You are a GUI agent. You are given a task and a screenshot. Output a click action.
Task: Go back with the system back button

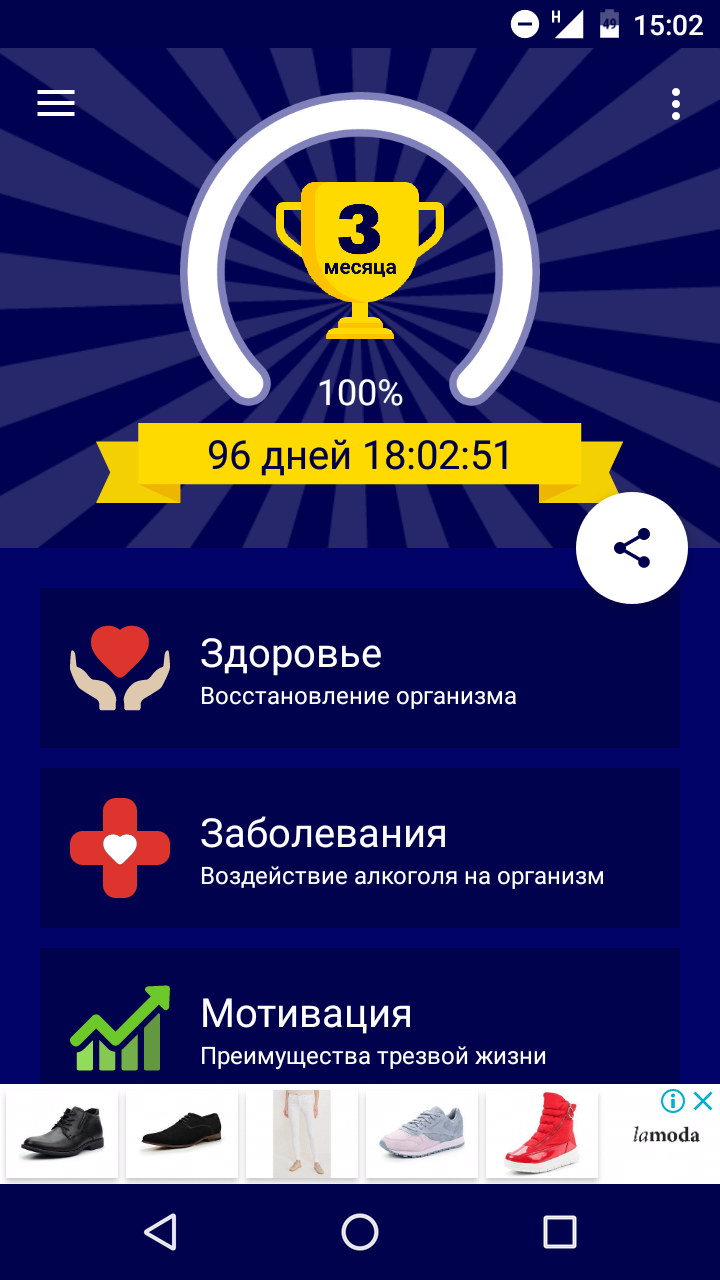[160, 1232]
